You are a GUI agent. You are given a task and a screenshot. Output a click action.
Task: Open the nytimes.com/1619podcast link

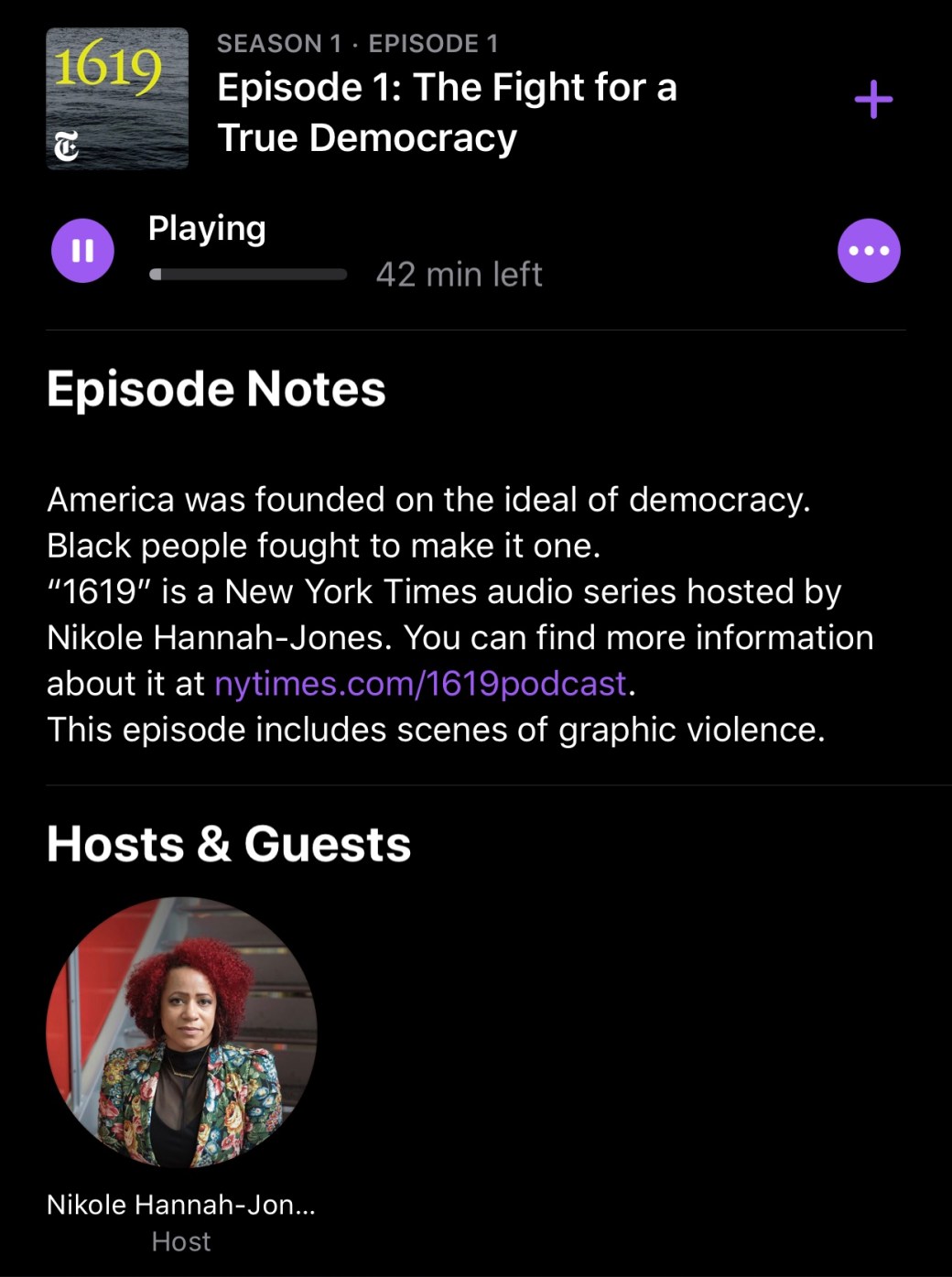[420, 684]
